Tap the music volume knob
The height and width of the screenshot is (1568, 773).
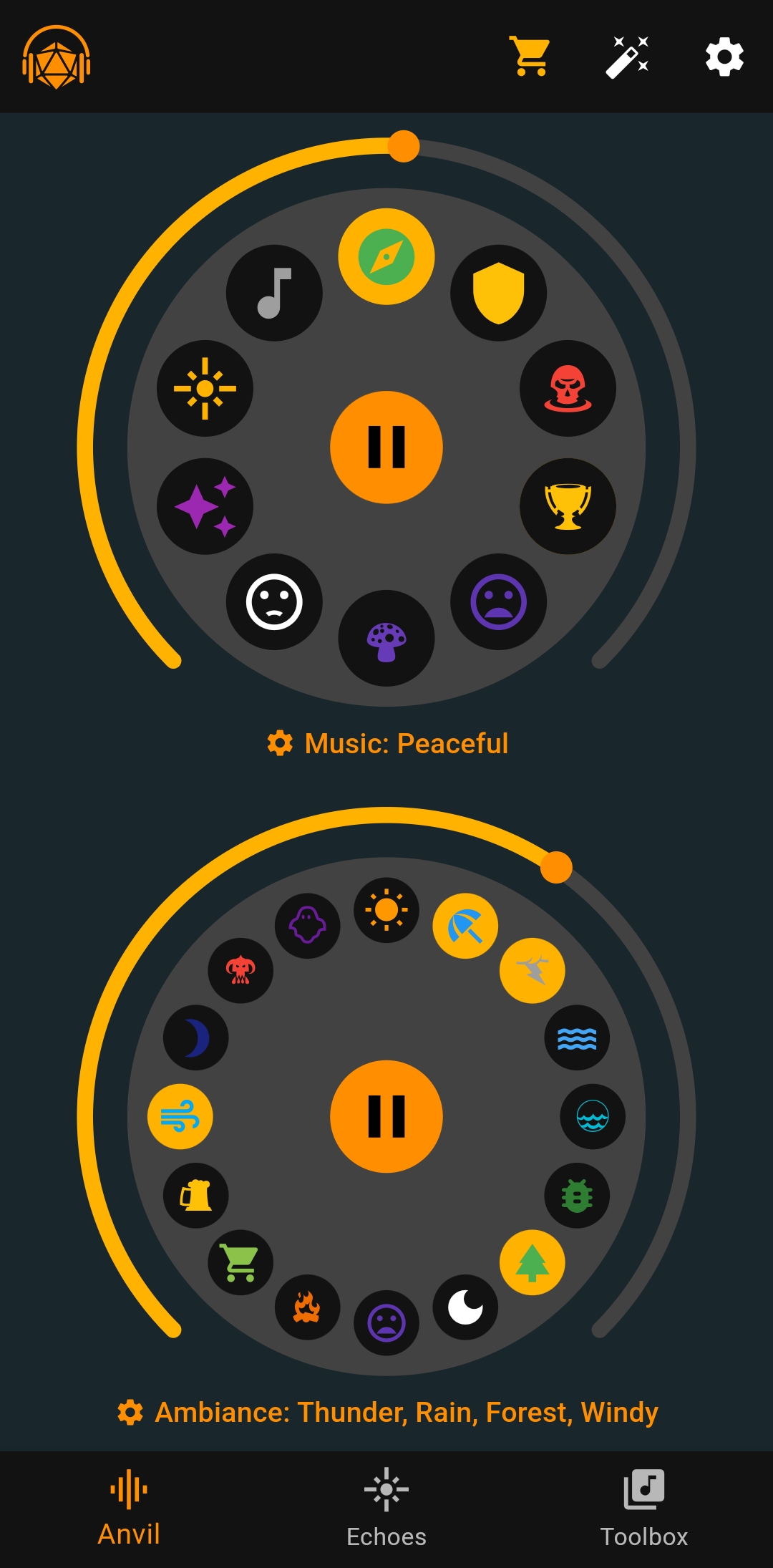click(404, 146)
